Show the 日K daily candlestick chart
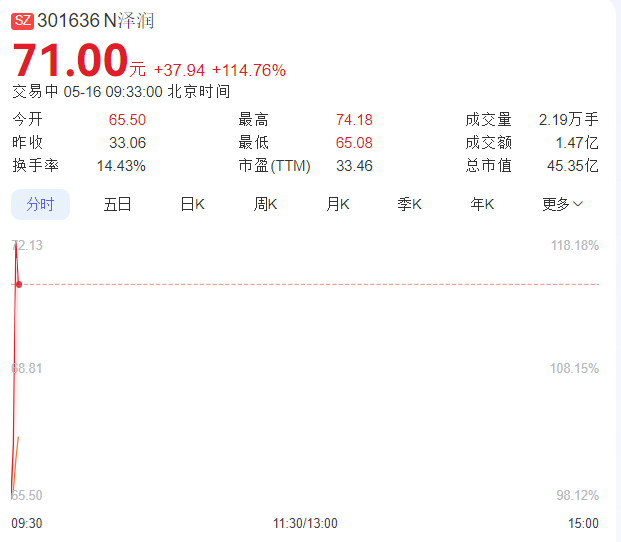This screenshot has width=621, height=542. click(x=192, y=204)
